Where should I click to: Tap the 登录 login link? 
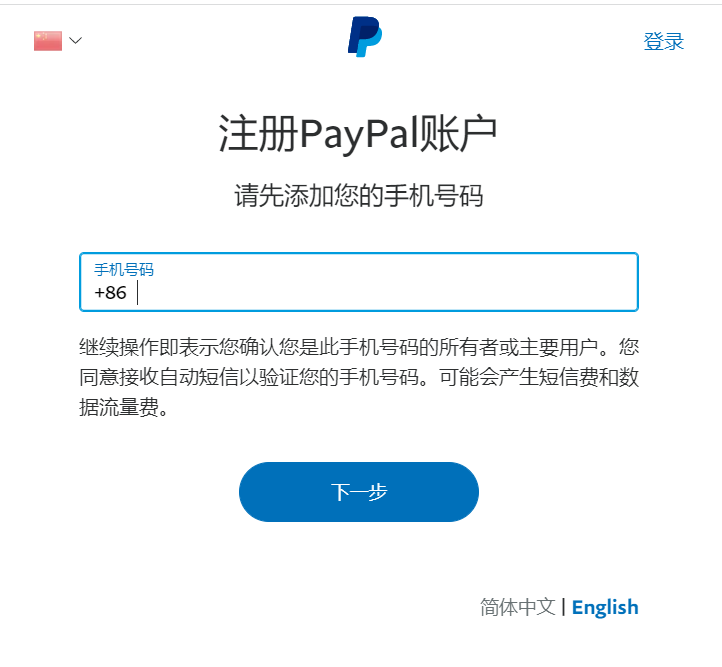pyautogui.click(x=663, y=41)
